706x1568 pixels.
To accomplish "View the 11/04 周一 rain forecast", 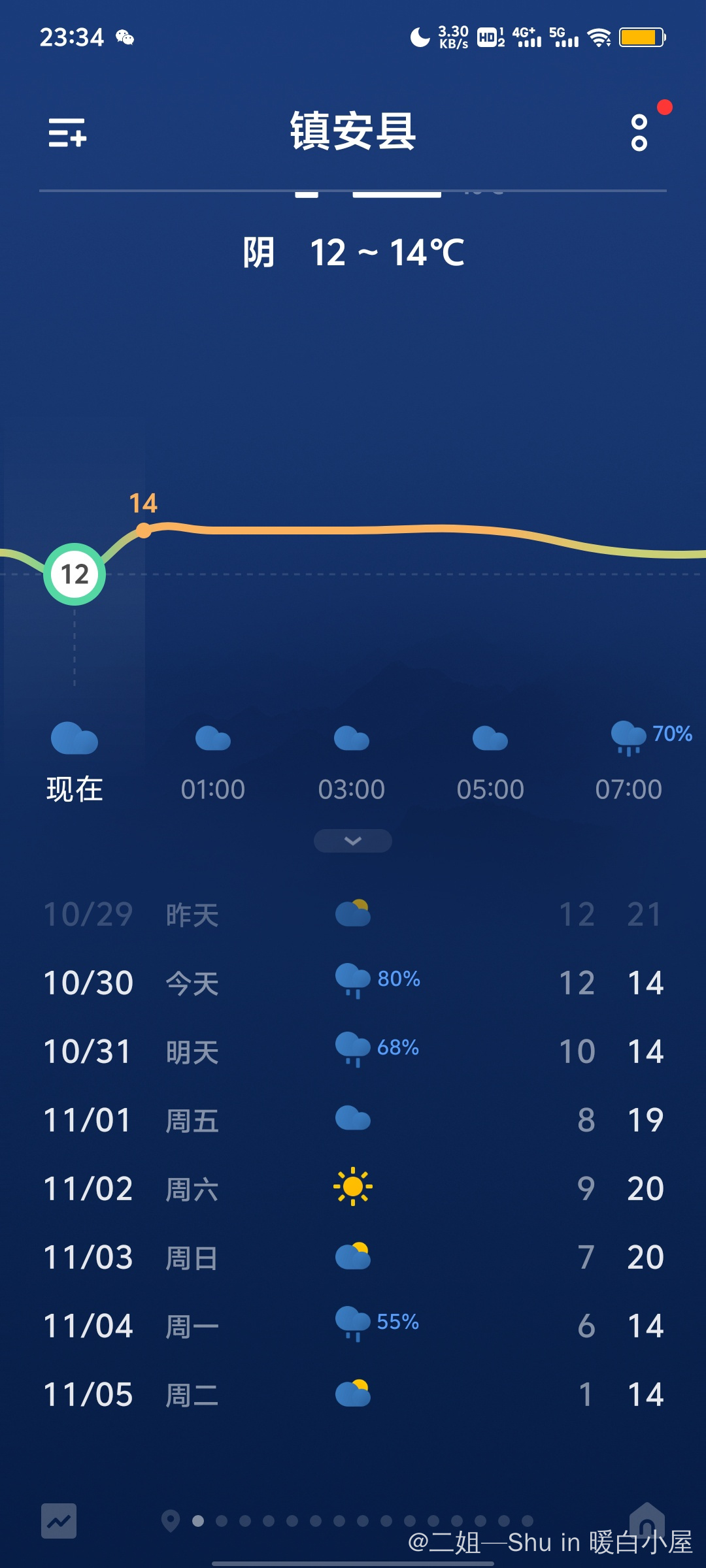I will point(353,1326).
